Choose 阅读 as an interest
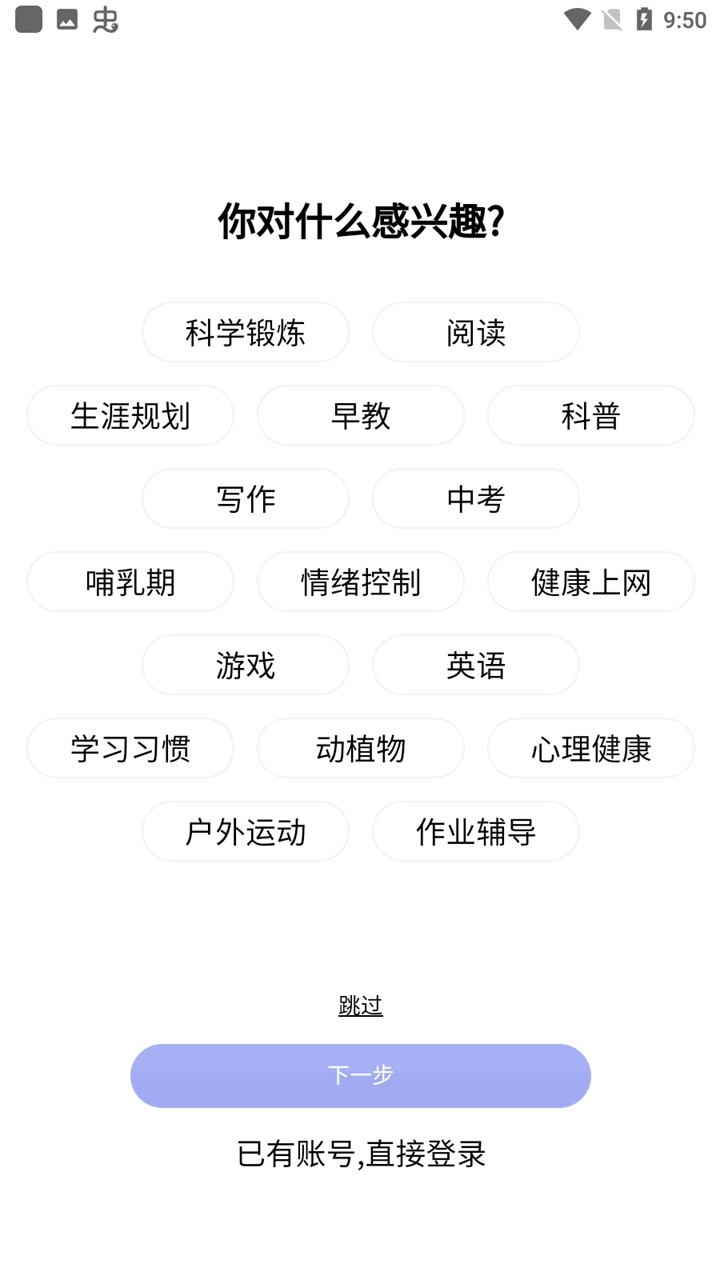 pyautogui.click(x=476, y=332)
